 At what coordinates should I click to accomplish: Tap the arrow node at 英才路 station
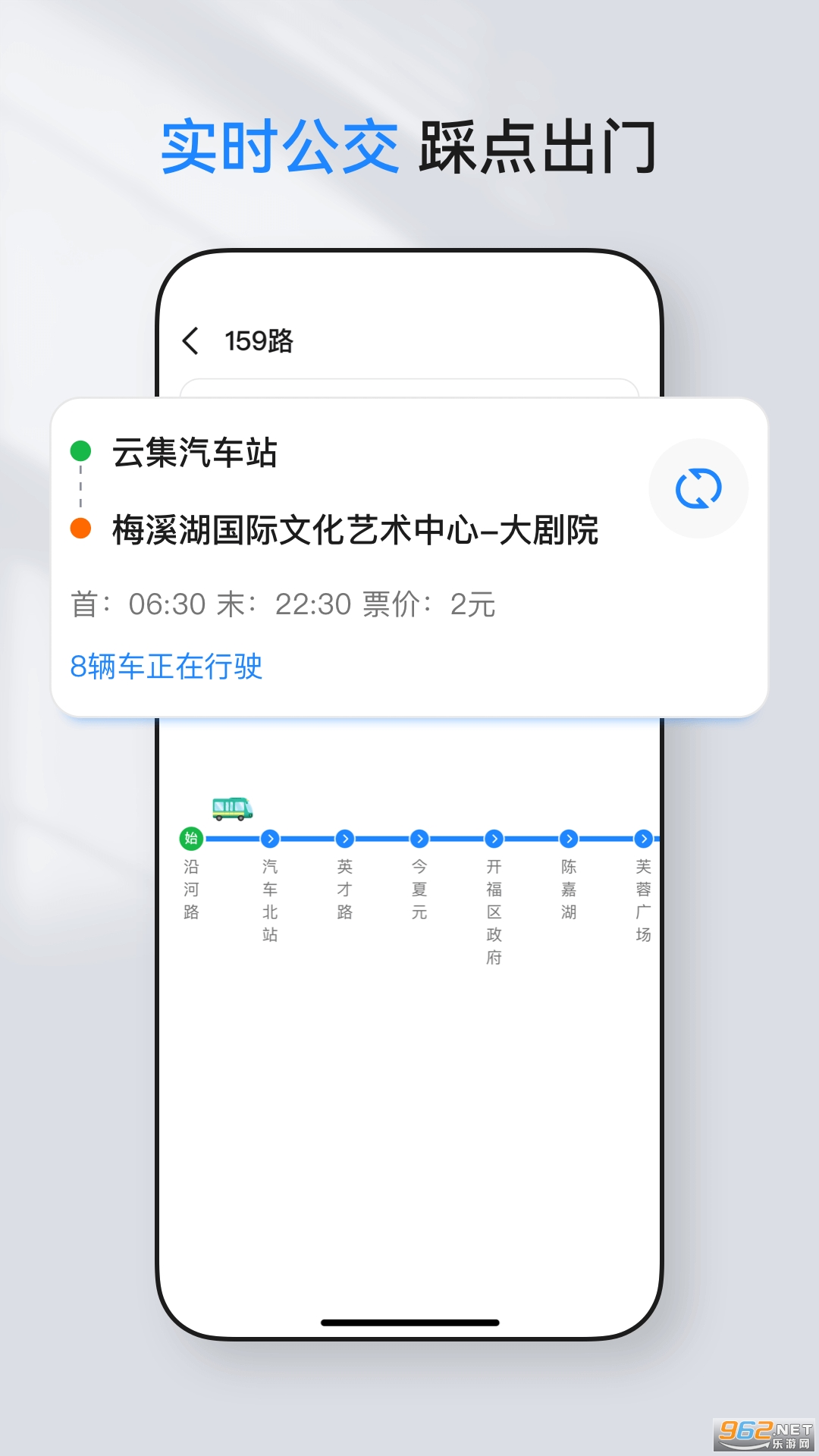coord(346,837)
